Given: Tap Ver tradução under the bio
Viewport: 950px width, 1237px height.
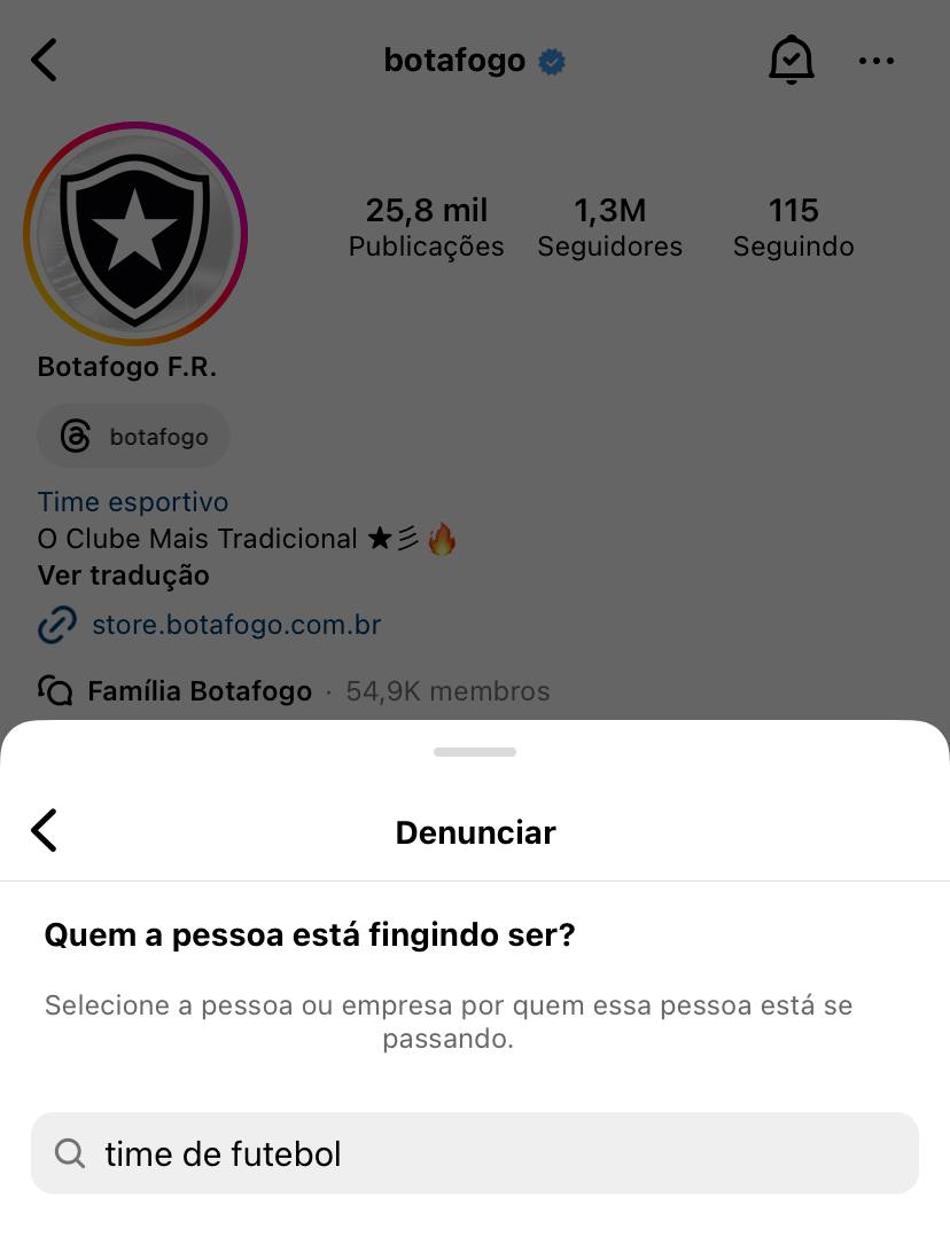Looking at the screenshot, I should 123,576.
